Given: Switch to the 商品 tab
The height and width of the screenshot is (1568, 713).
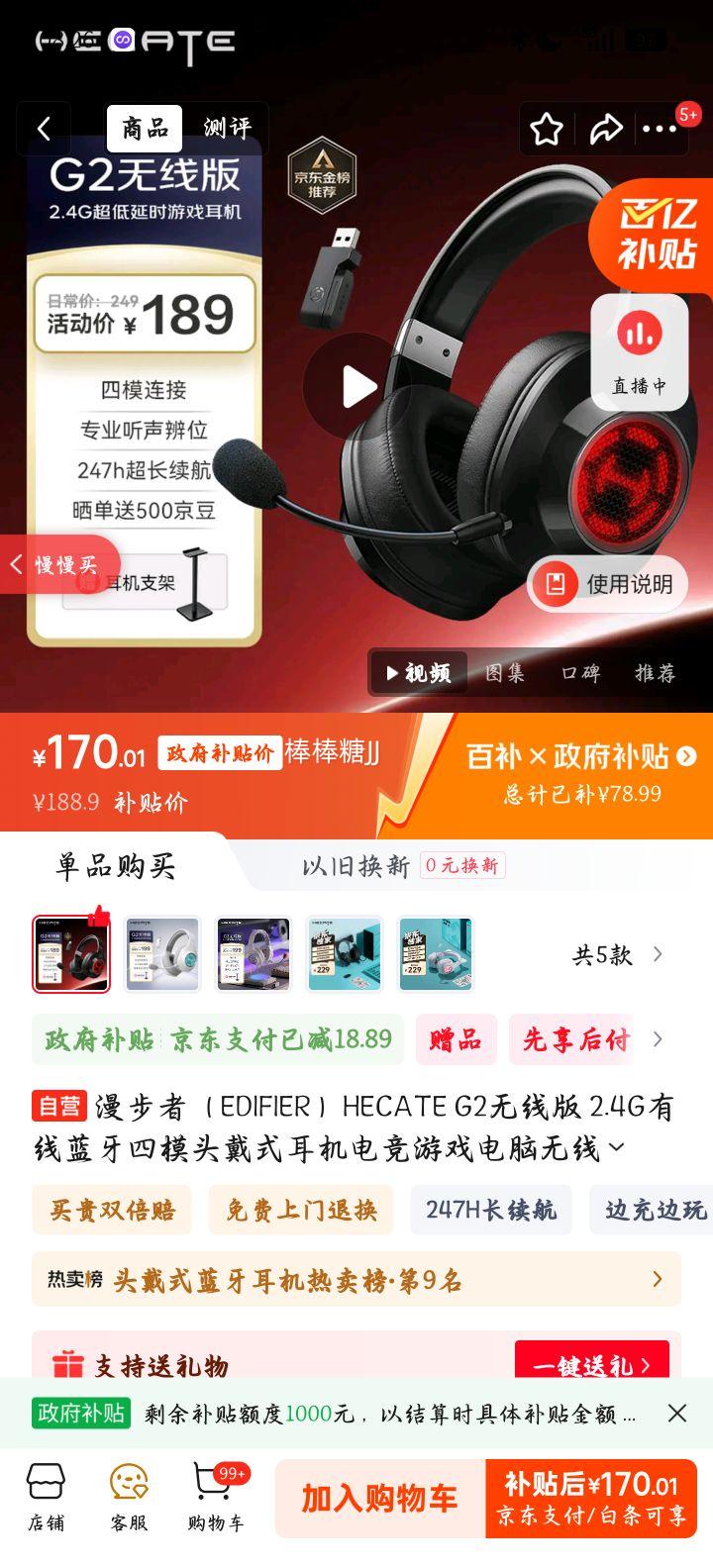Looking at the screenshot, I should (146, 128).
